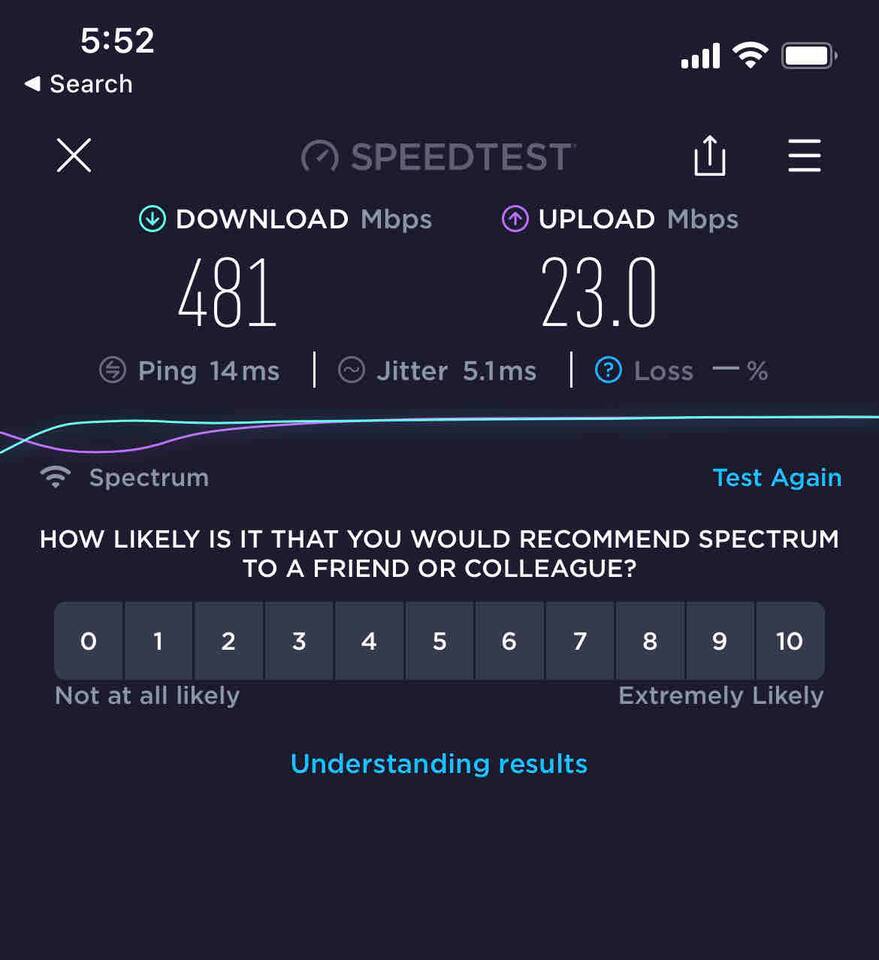Close the speed test results
The height and width of the screenshot is (960, 879).
tap(74, 156)
